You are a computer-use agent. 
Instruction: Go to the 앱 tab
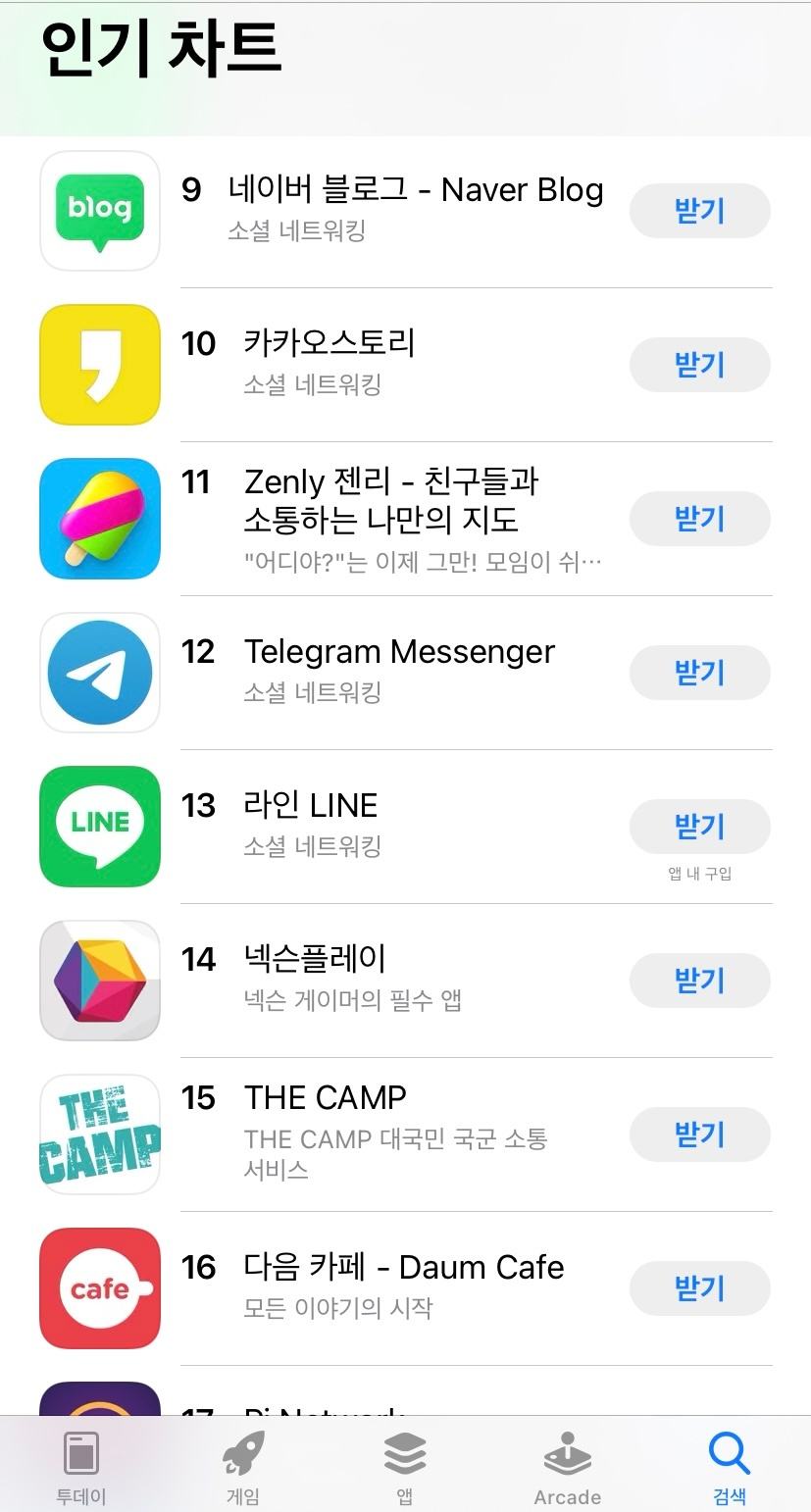(404, 1467)
